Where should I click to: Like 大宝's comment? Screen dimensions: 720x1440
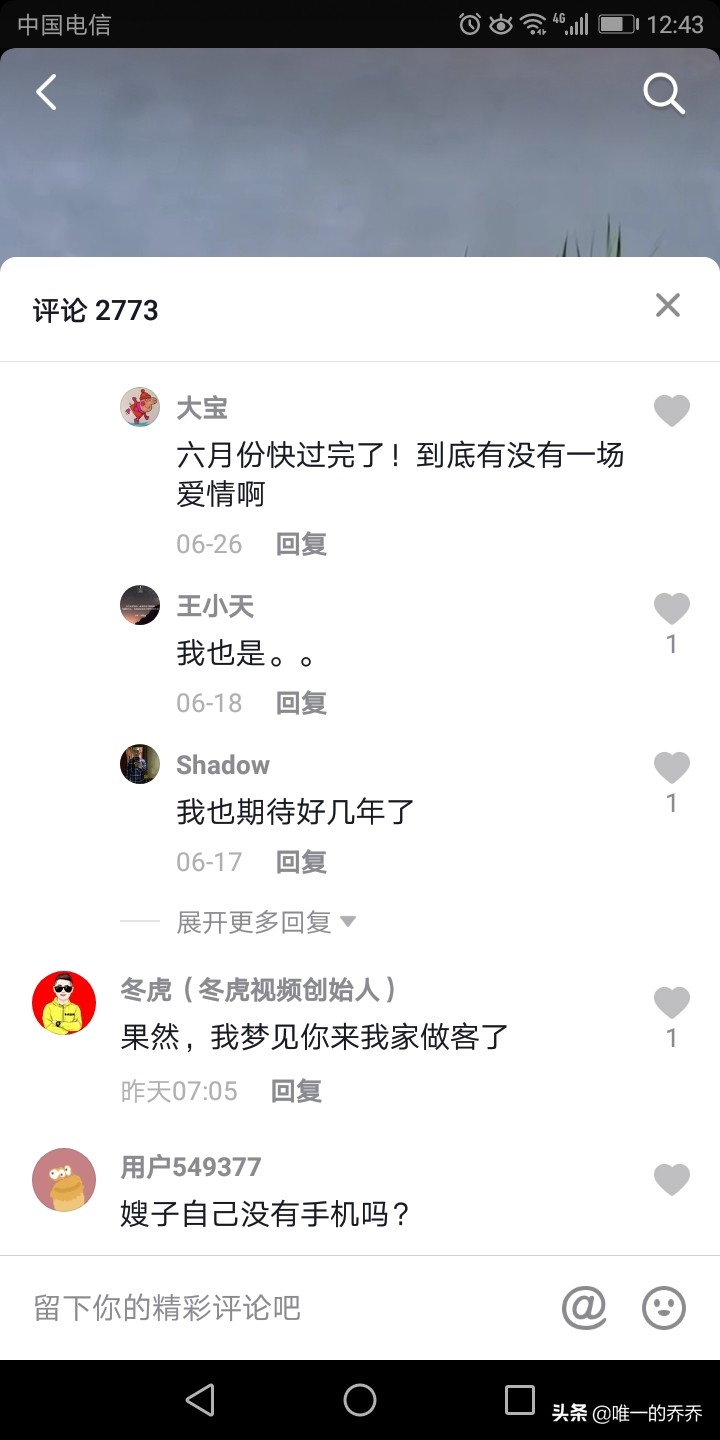[672, 410]
